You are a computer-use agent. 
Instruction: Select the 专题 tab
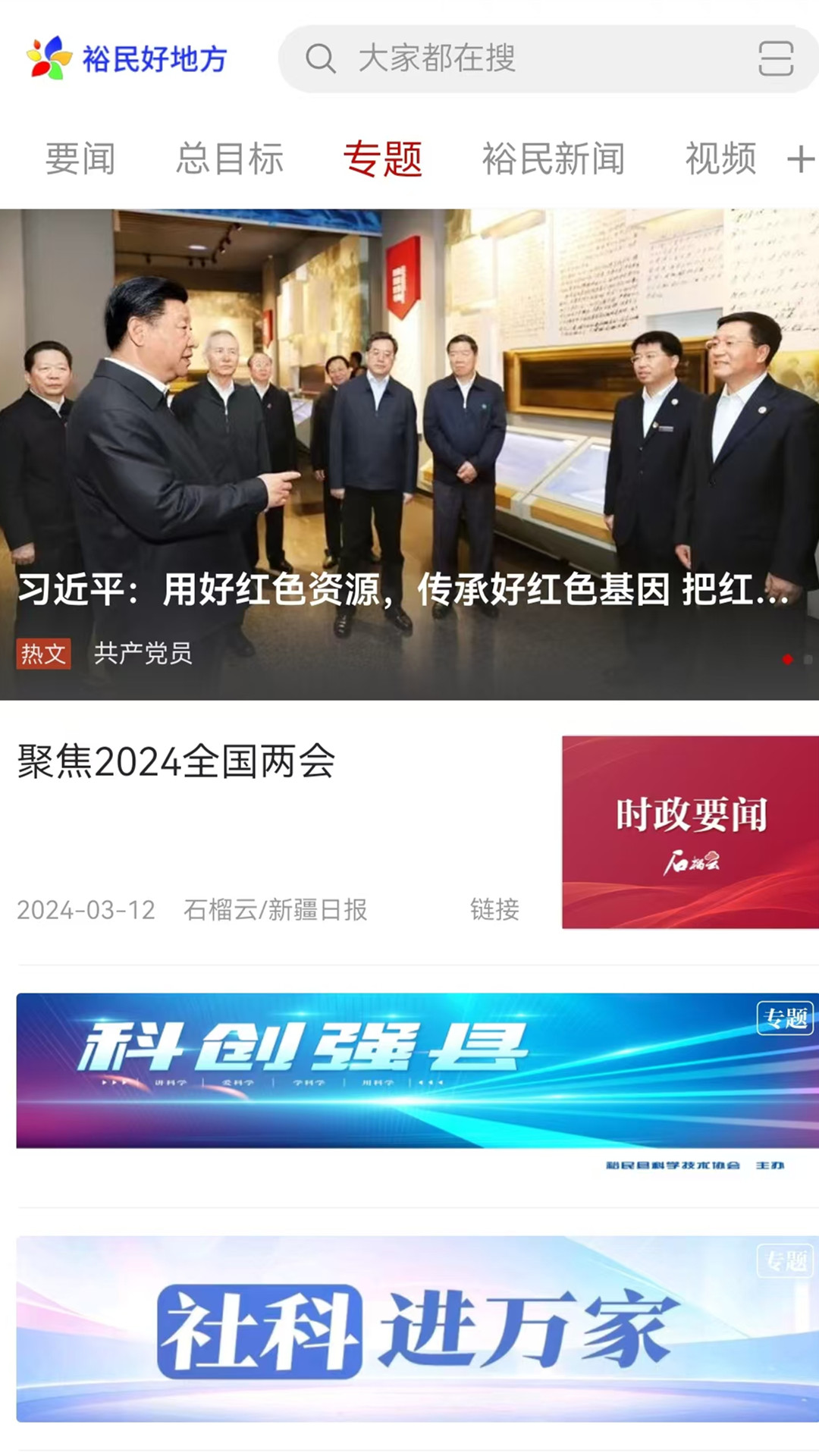pyautogui.click(x=383, y=158)
